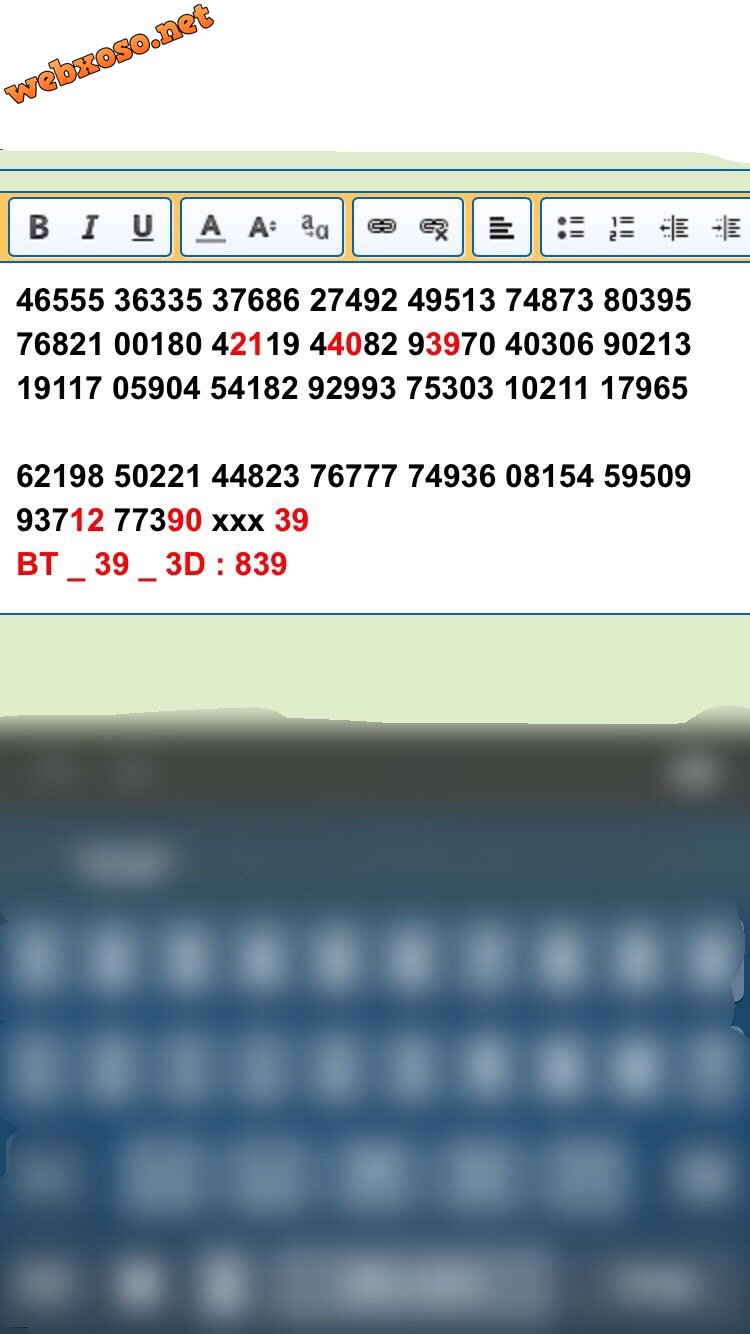Screen dimensions: 750x1334
Task: Remove the link with the unlink icon
Action: [434, 228]
